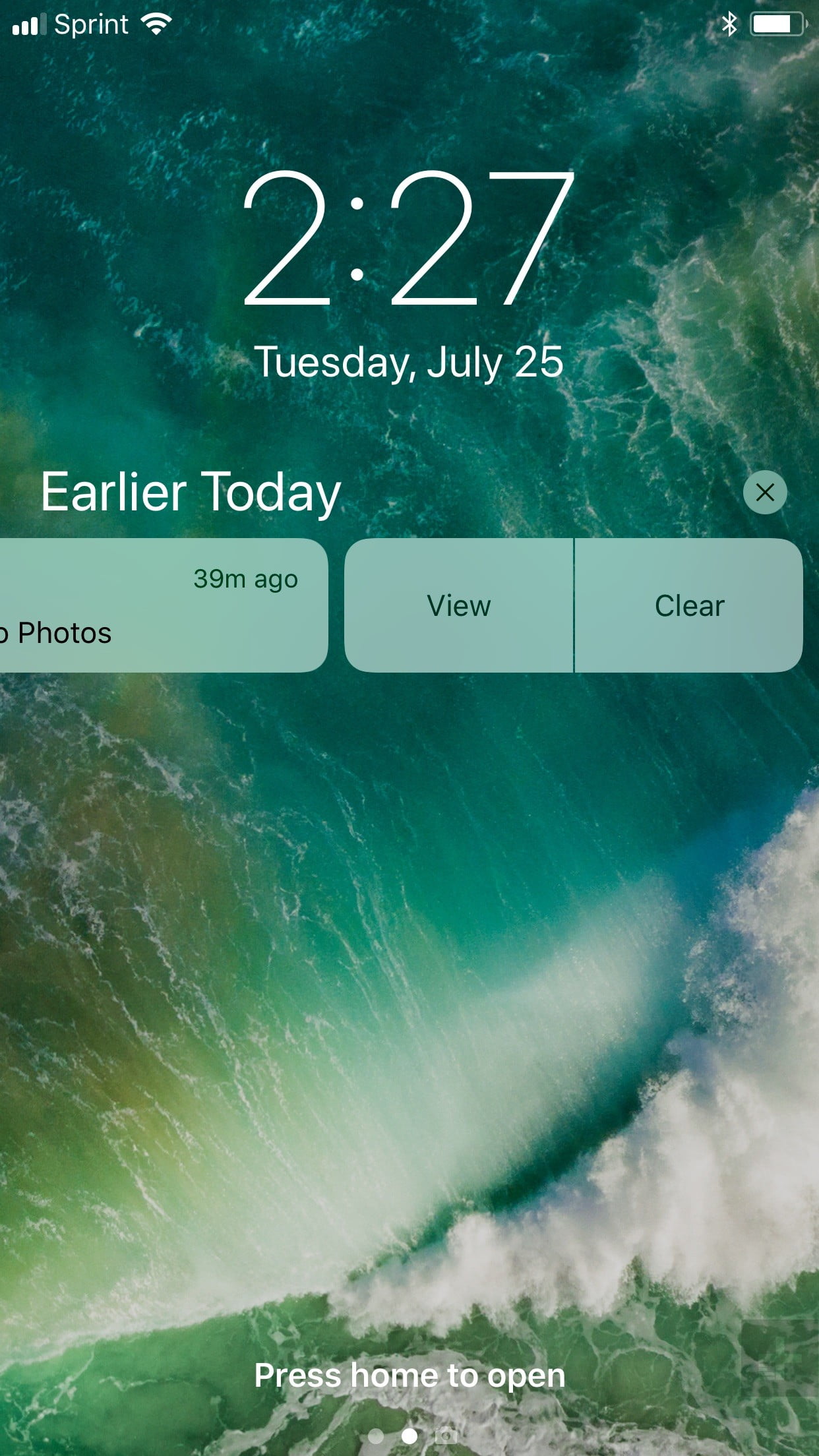Open the Photos notification from 39m ago
Image resolution: width=819 pixels, height=1456 pixels.
164,605
